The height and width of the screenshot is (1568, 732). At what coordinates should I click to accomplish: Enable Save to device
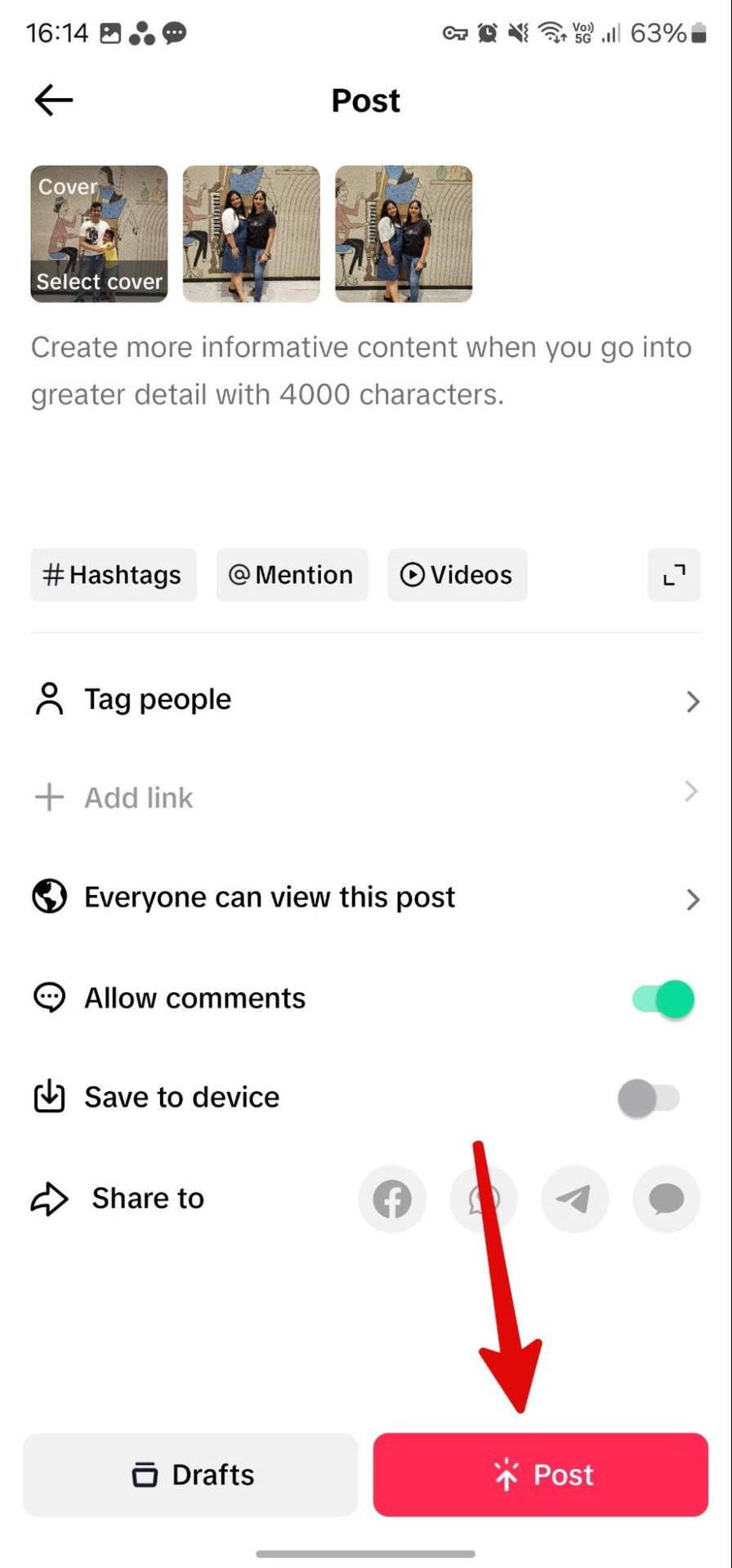pos(649,1098)
